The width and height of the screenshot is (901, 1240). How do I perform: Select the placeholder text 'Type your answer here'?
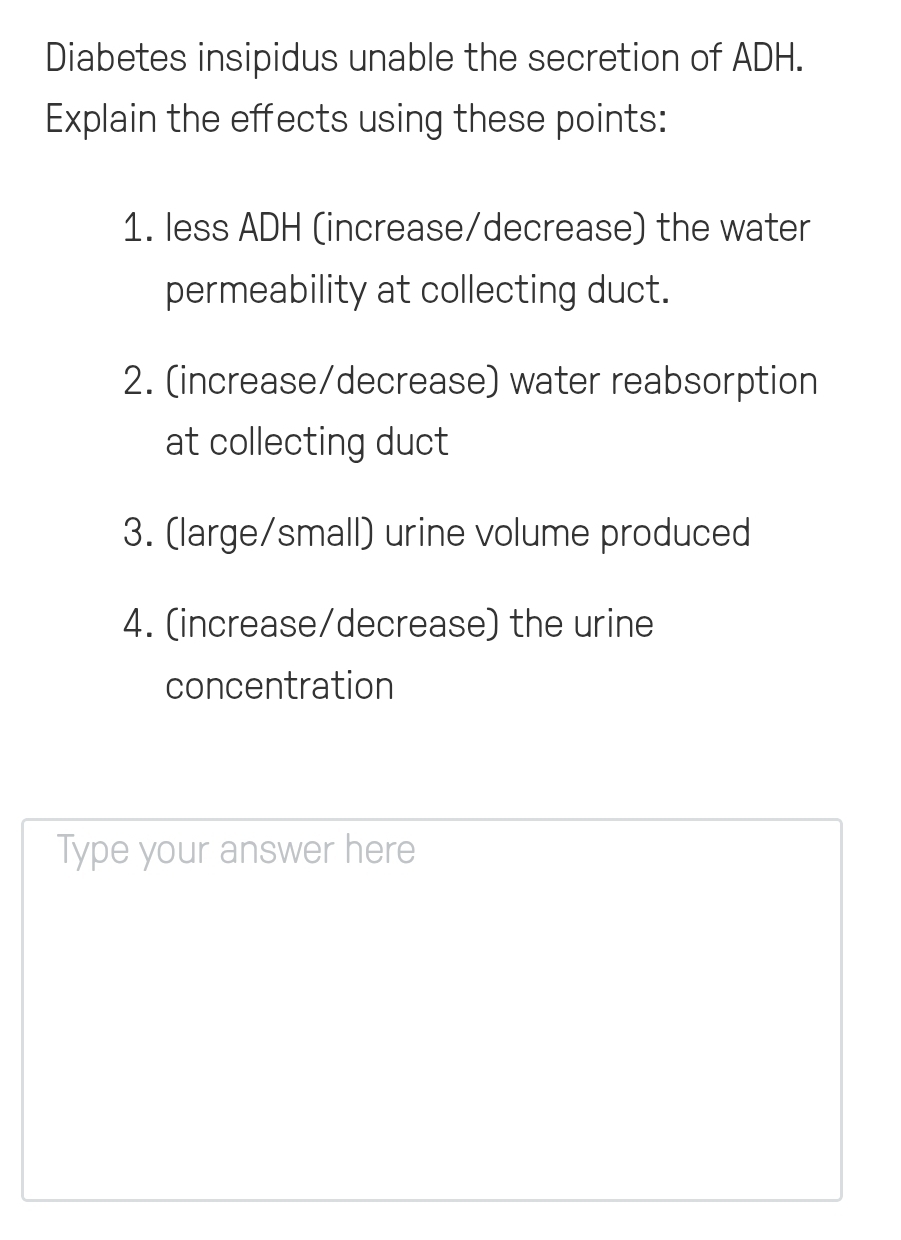tap(237, 849)
